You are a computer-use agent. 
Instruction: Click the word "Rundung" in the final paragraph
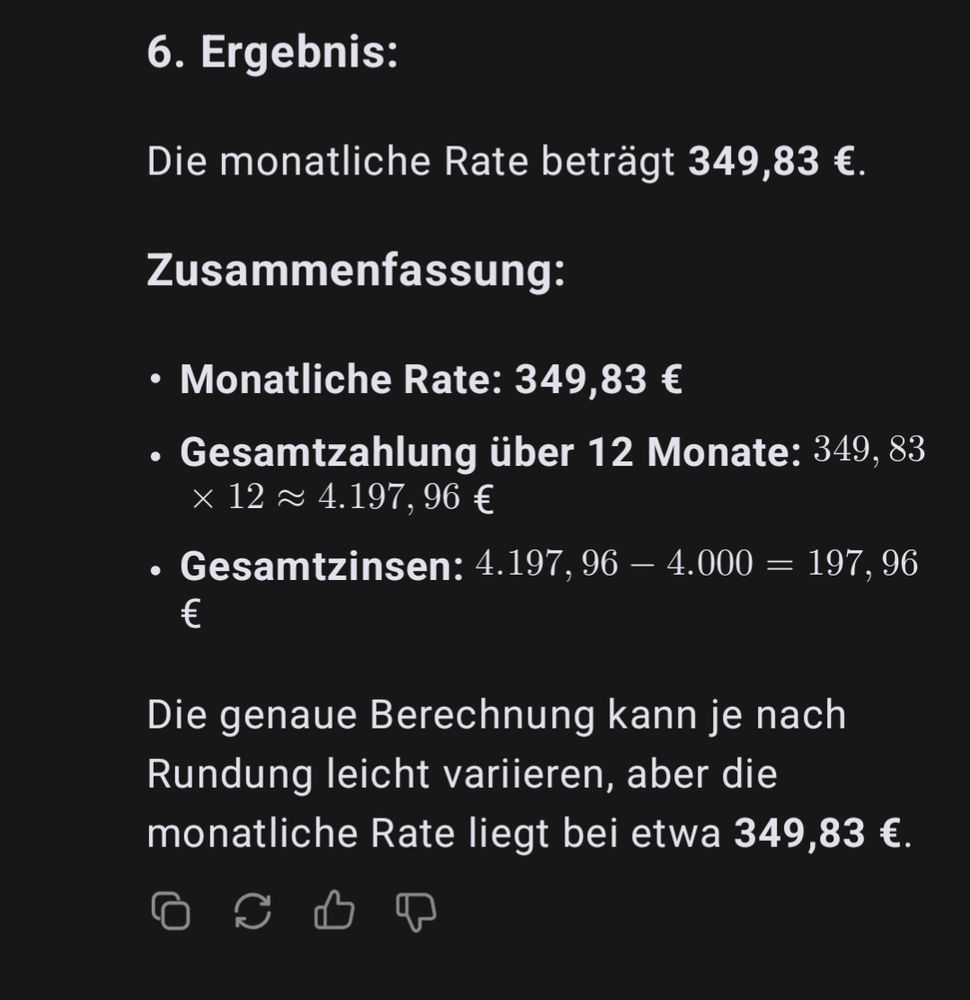[231, 773]
